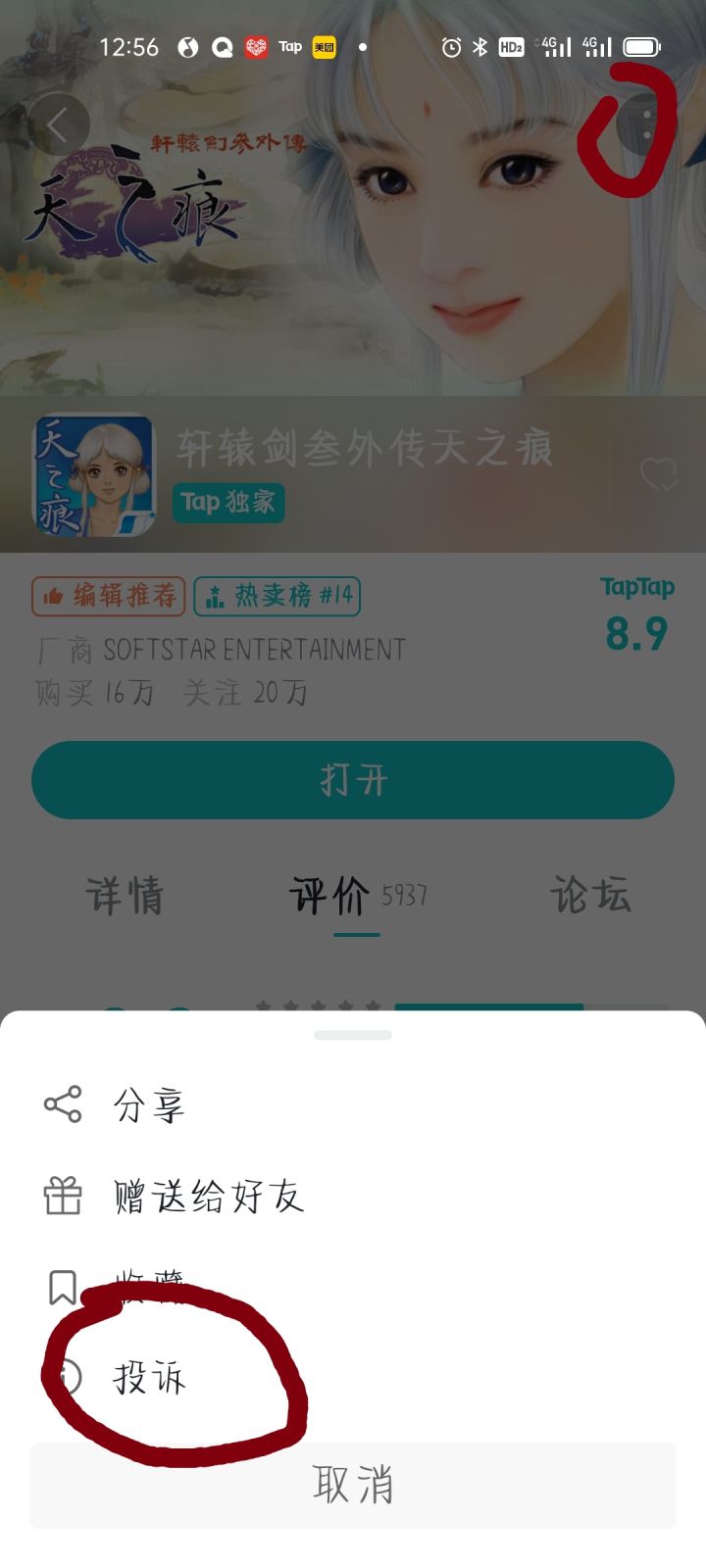This screenshot has height=1568, width=706.
Task: Expand the game's review section count 5937
Action: coord(402,898)
